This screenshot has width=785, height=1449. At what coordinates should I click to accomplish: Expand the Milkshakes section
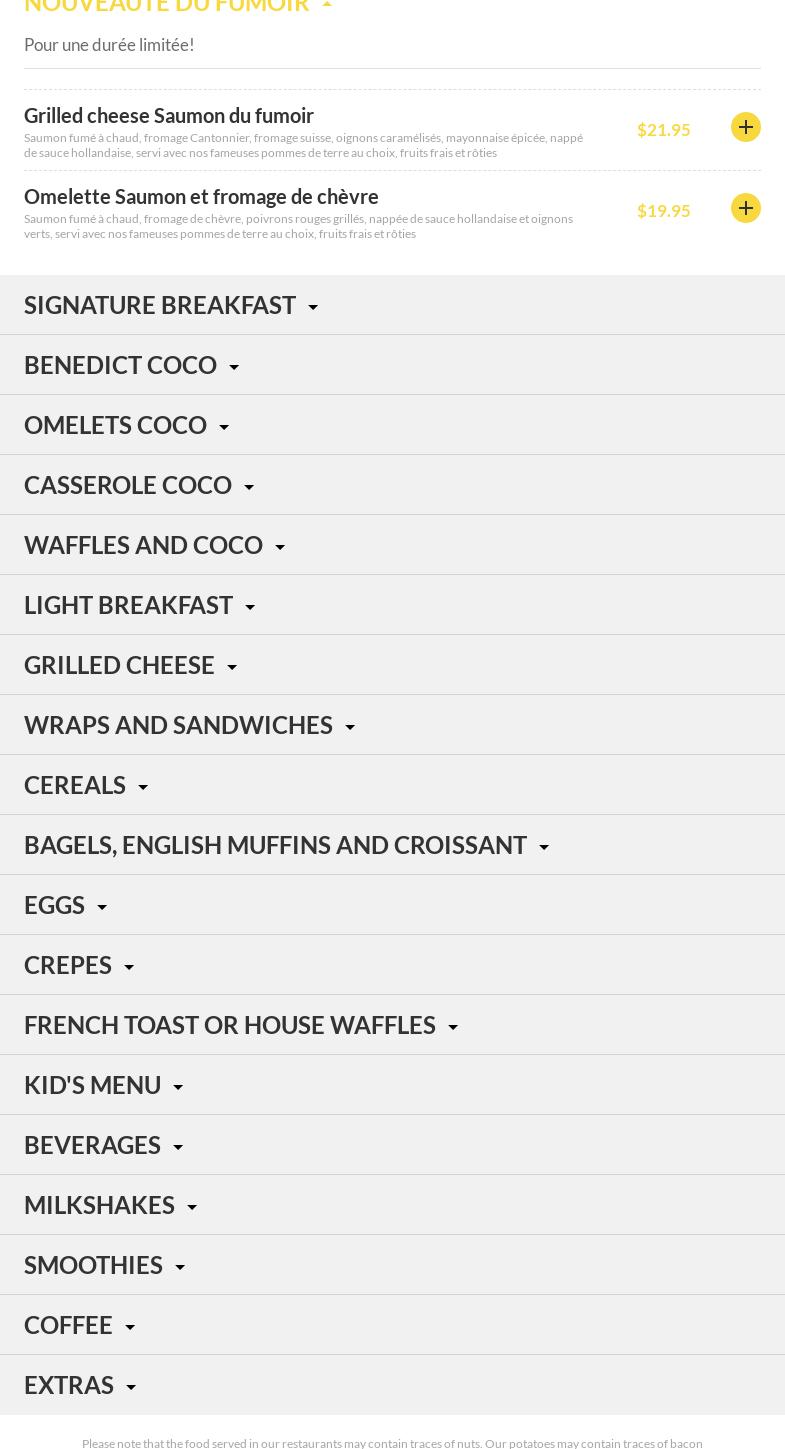pyautogui.click(x=110, y=1205)
